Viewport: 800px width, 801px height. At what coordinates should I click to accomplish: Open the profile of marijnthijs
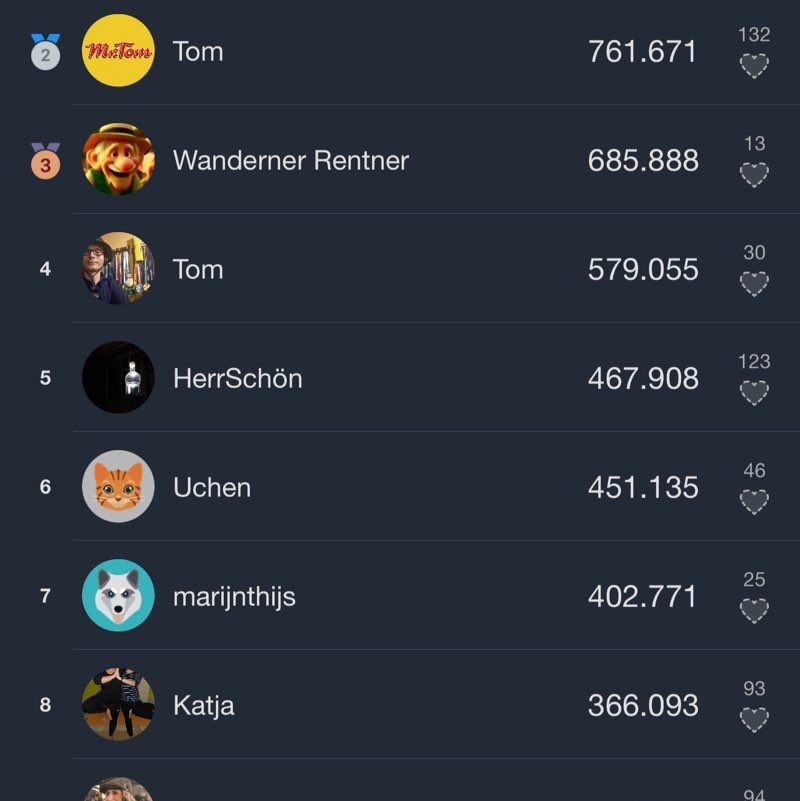point(235,595)
